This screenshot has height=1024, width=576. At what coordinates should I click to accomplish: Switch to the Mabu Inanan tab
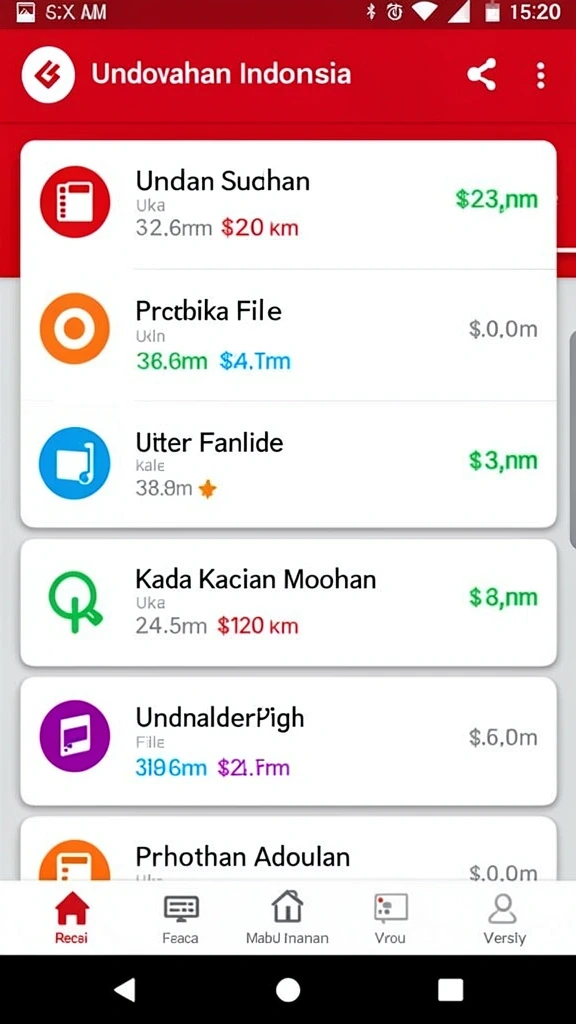click(x=287, y=918)
